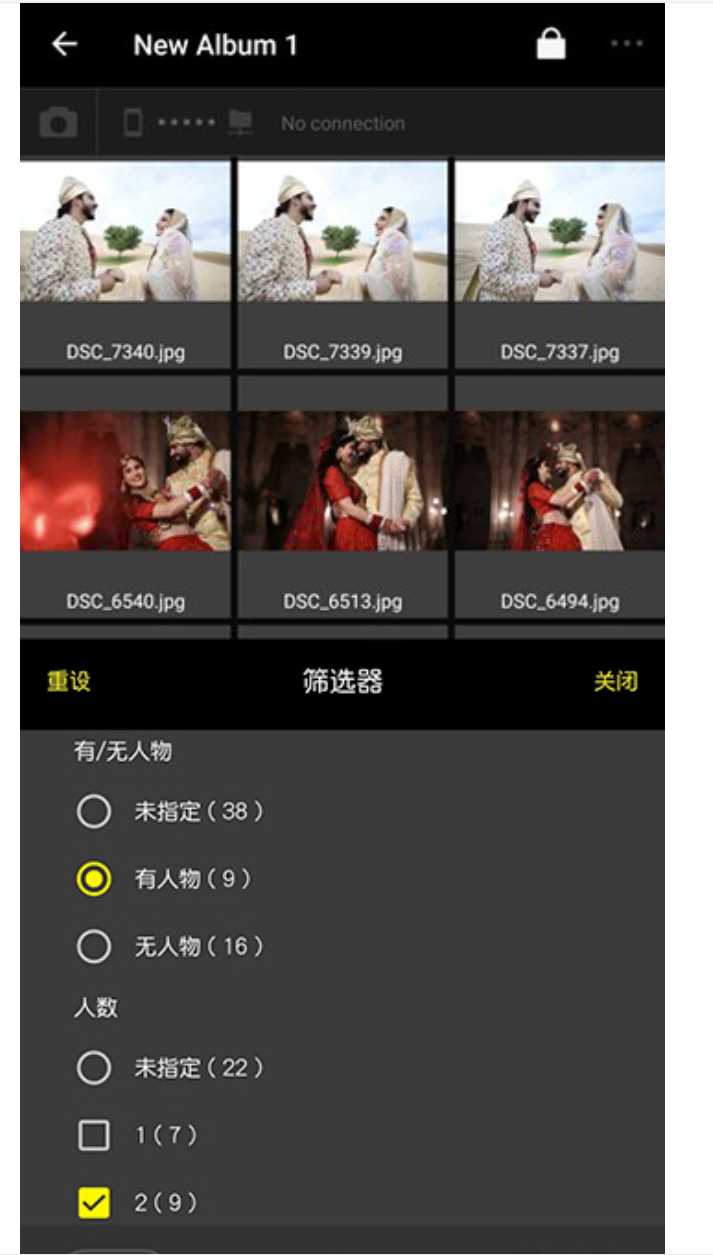Open photo DSC_7340.jpg

click(x=125, y=233)
